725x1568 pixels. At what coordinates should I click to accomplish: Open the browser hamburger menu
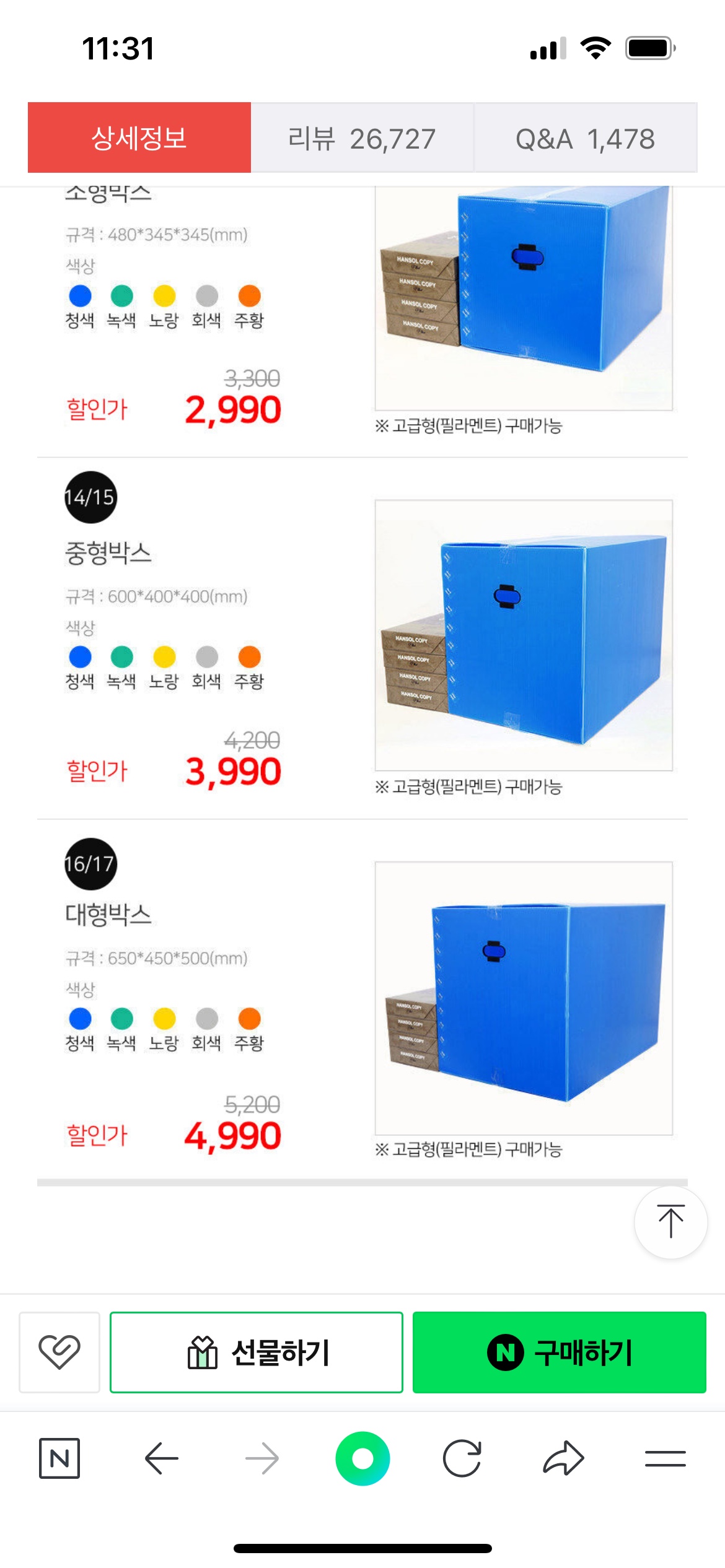click(x=665, y=1458)
